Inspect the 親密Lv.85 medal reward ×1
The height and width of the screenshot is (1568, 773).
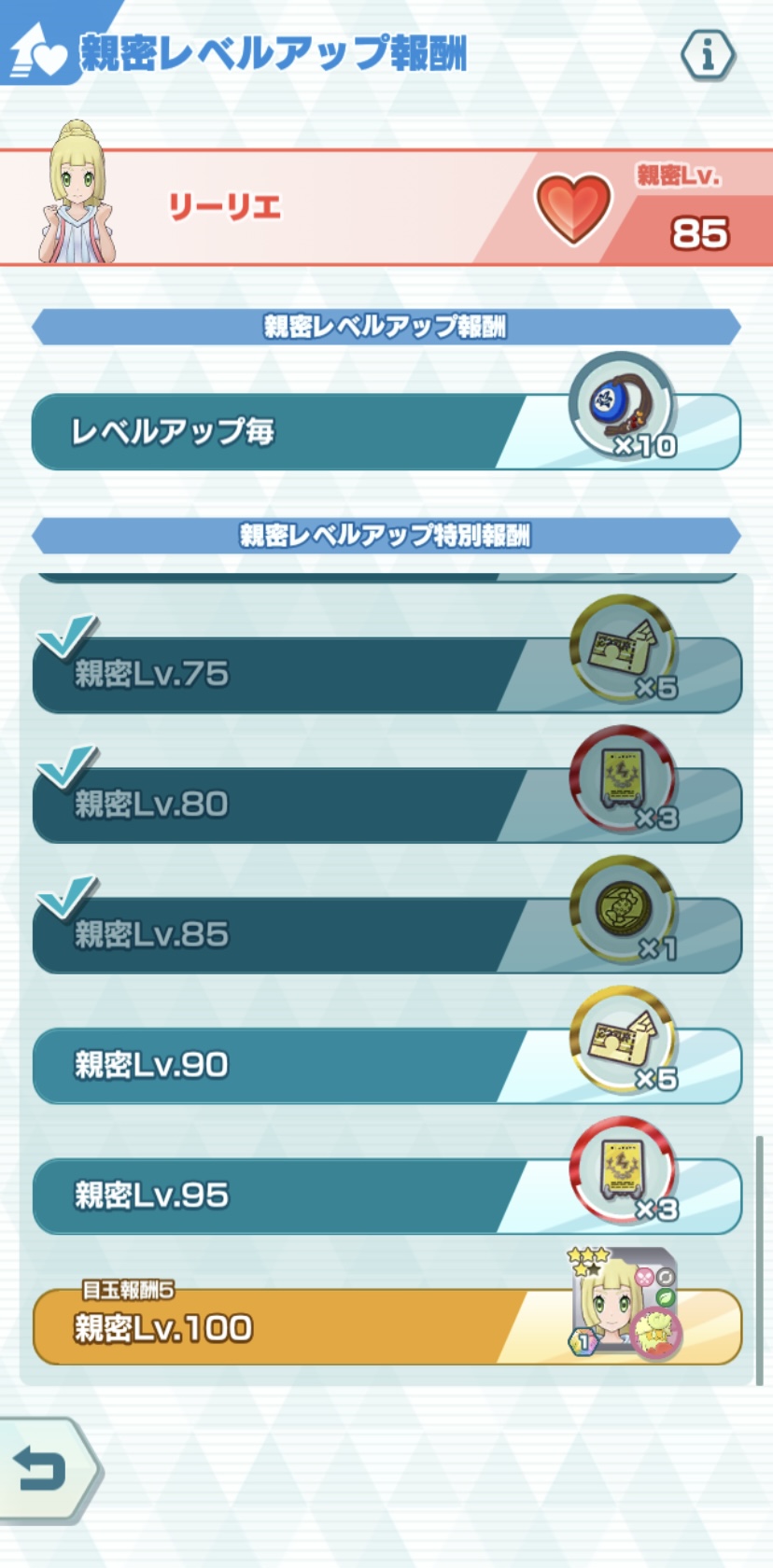[622, 909]
